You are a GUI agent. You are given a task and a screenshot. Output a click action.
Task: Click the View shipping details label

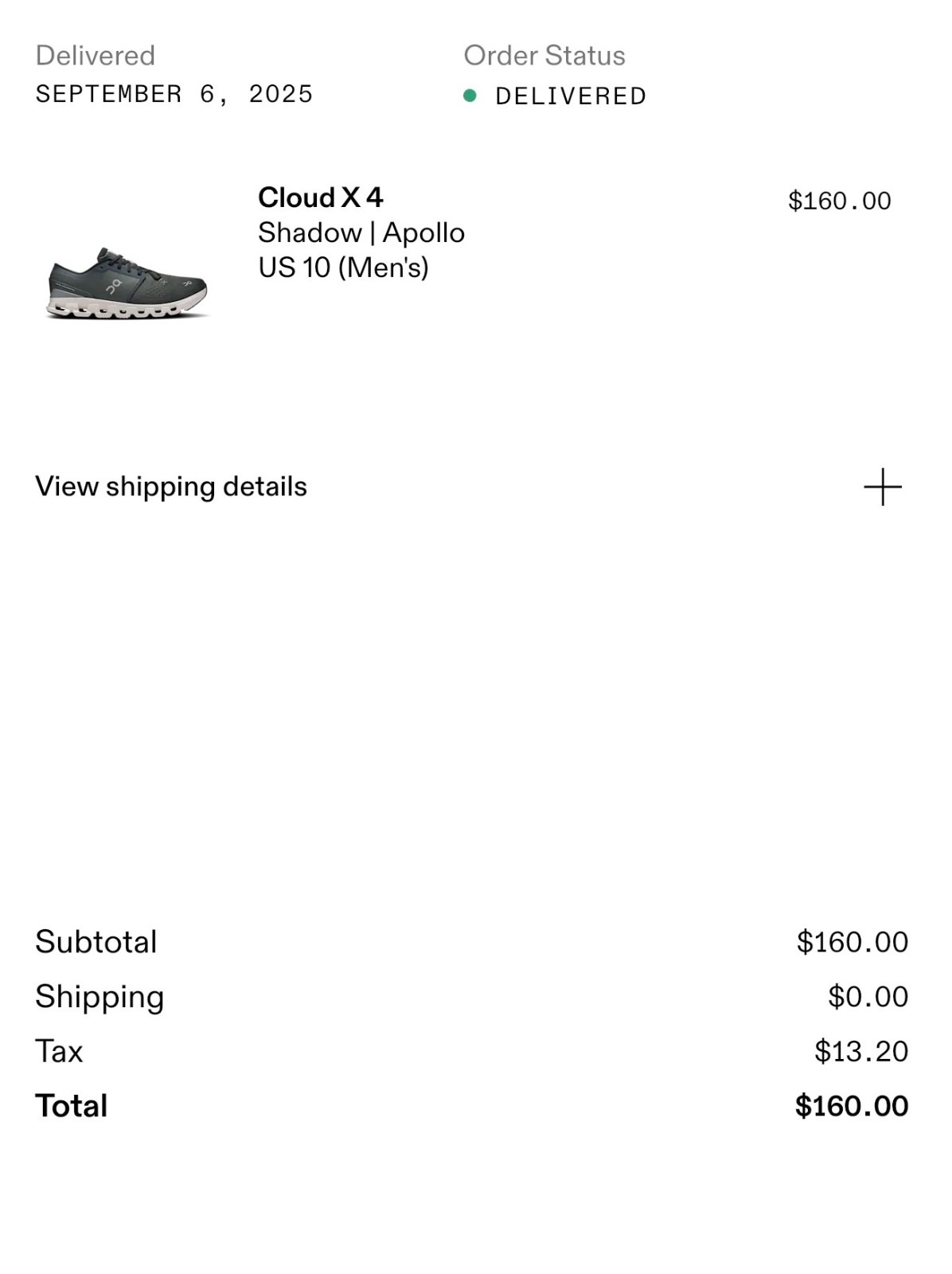(x=171, y=486)
